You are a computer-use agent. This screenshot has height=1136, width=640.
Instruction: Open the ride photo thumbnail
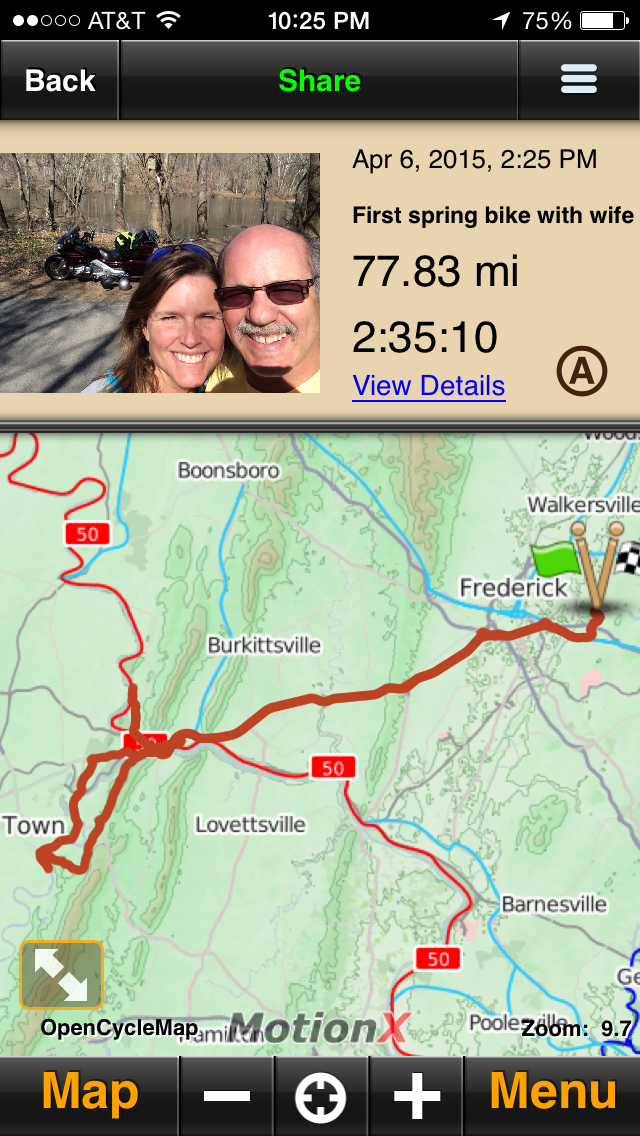pyautogui.click(x=160, y=273)
